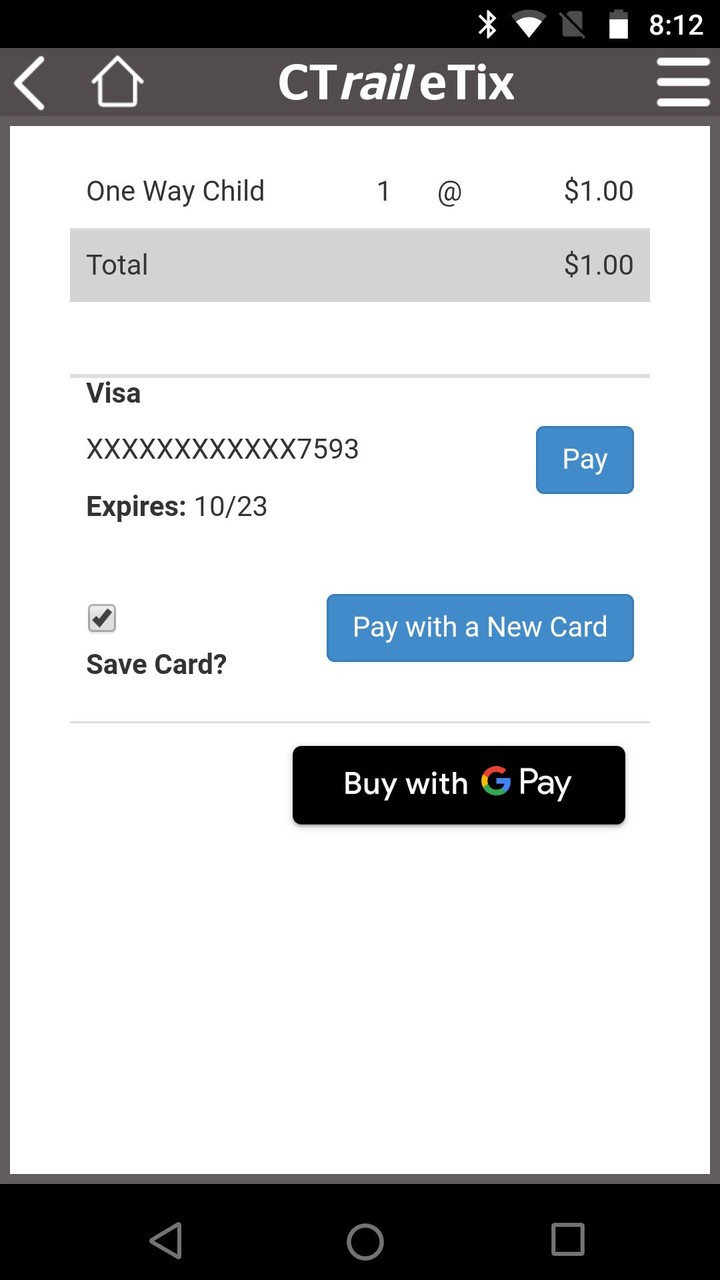Screen dimensions: 720x1280
Task: Tap the Android home circle button
Action: [x=364, y=1240]
